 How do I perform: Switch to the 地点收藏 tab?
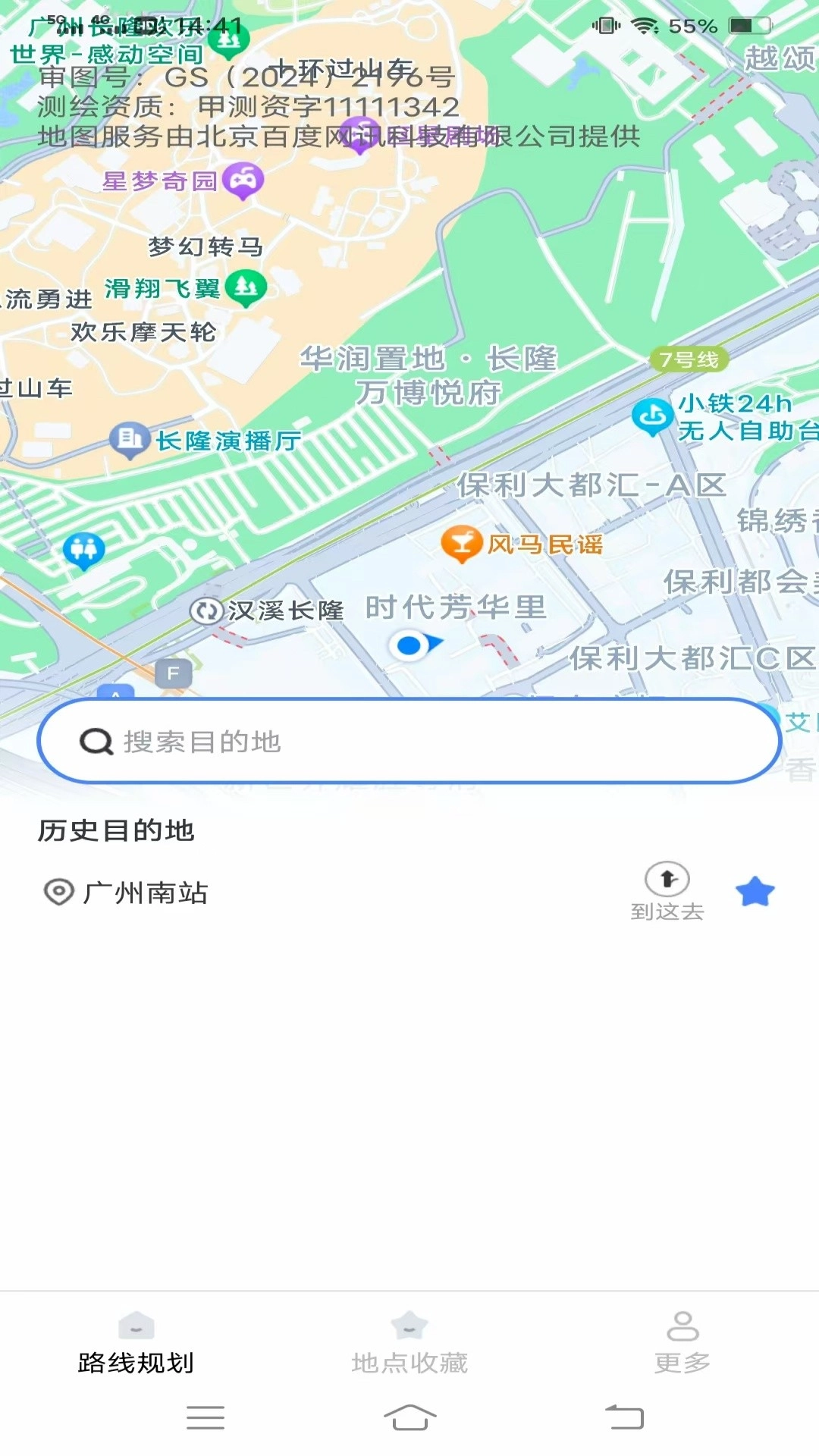click(409, 1344)
